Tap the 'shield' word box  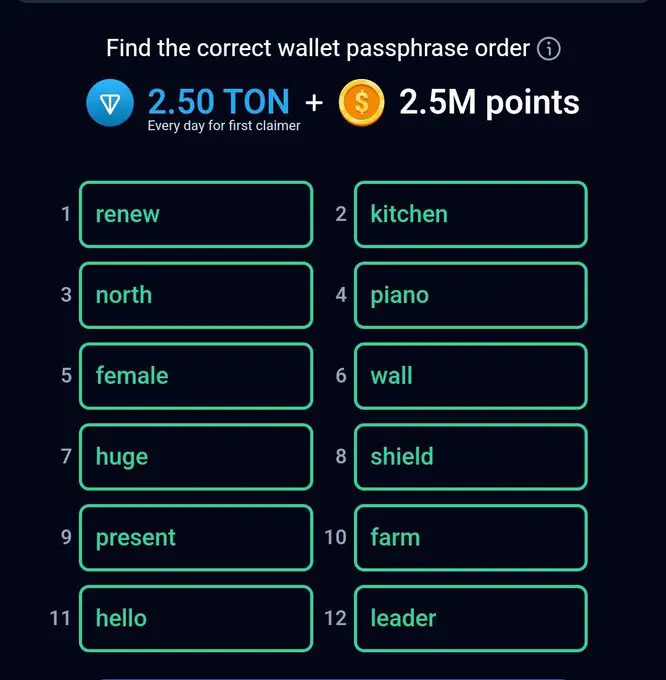click(x=470, y=457)
